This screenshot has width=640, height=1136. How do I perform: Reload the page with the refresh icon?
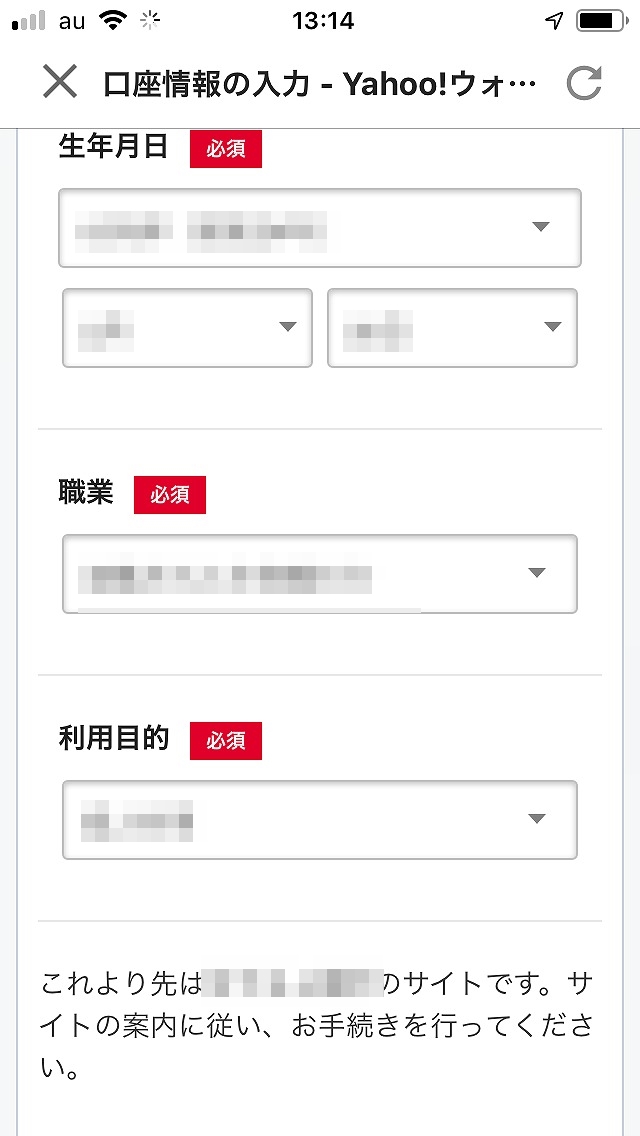583,82
